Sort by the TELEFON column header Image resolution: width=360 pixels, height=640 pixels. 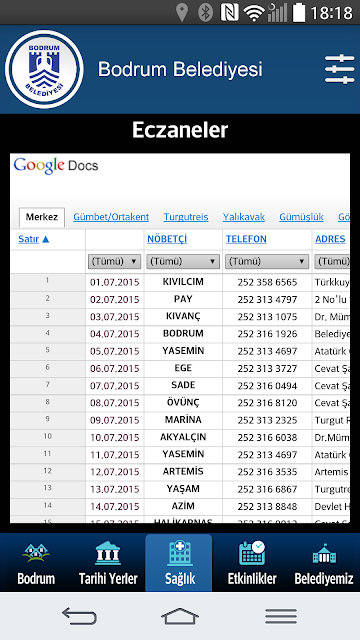click(246, 239)
